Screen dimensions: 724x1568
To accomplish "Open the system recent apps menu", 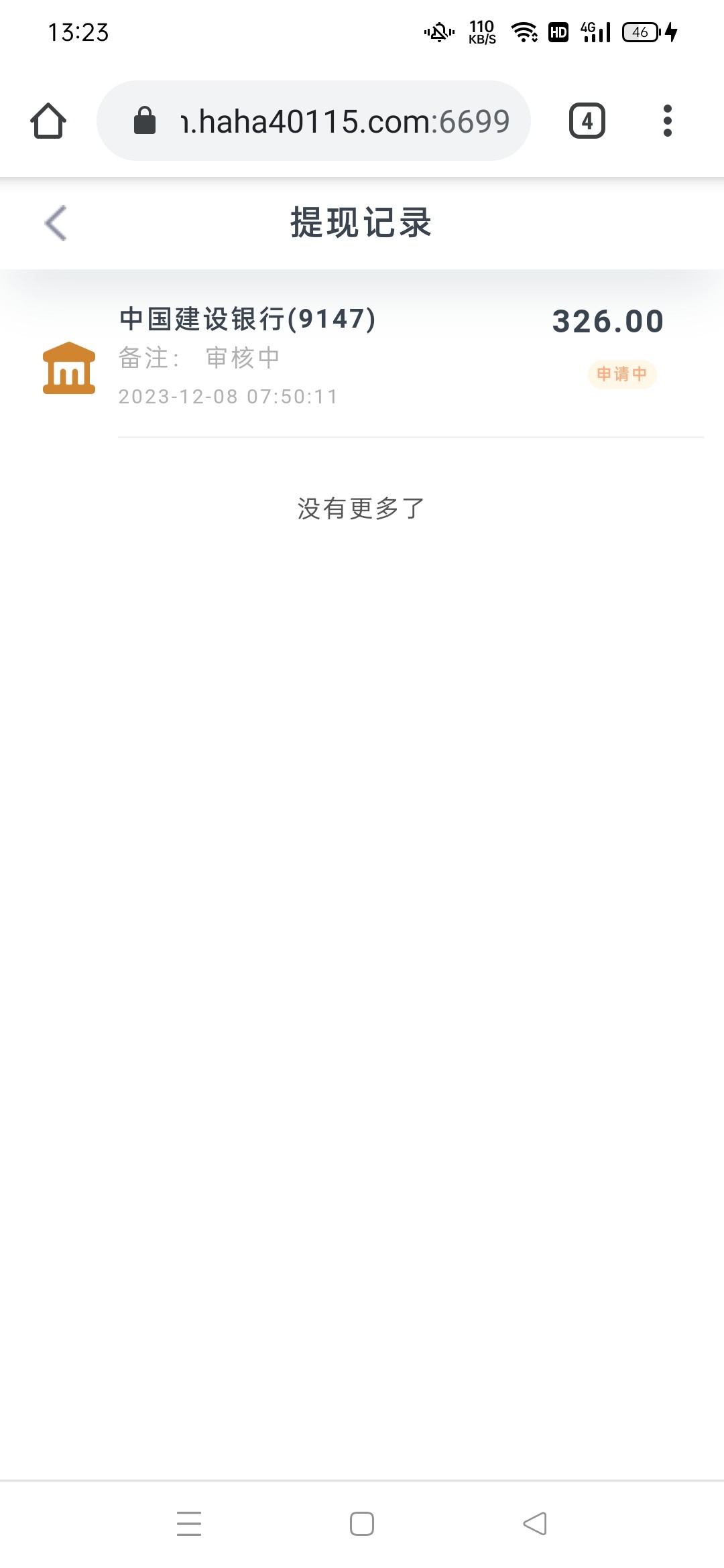I will (x=189, y=1523).
